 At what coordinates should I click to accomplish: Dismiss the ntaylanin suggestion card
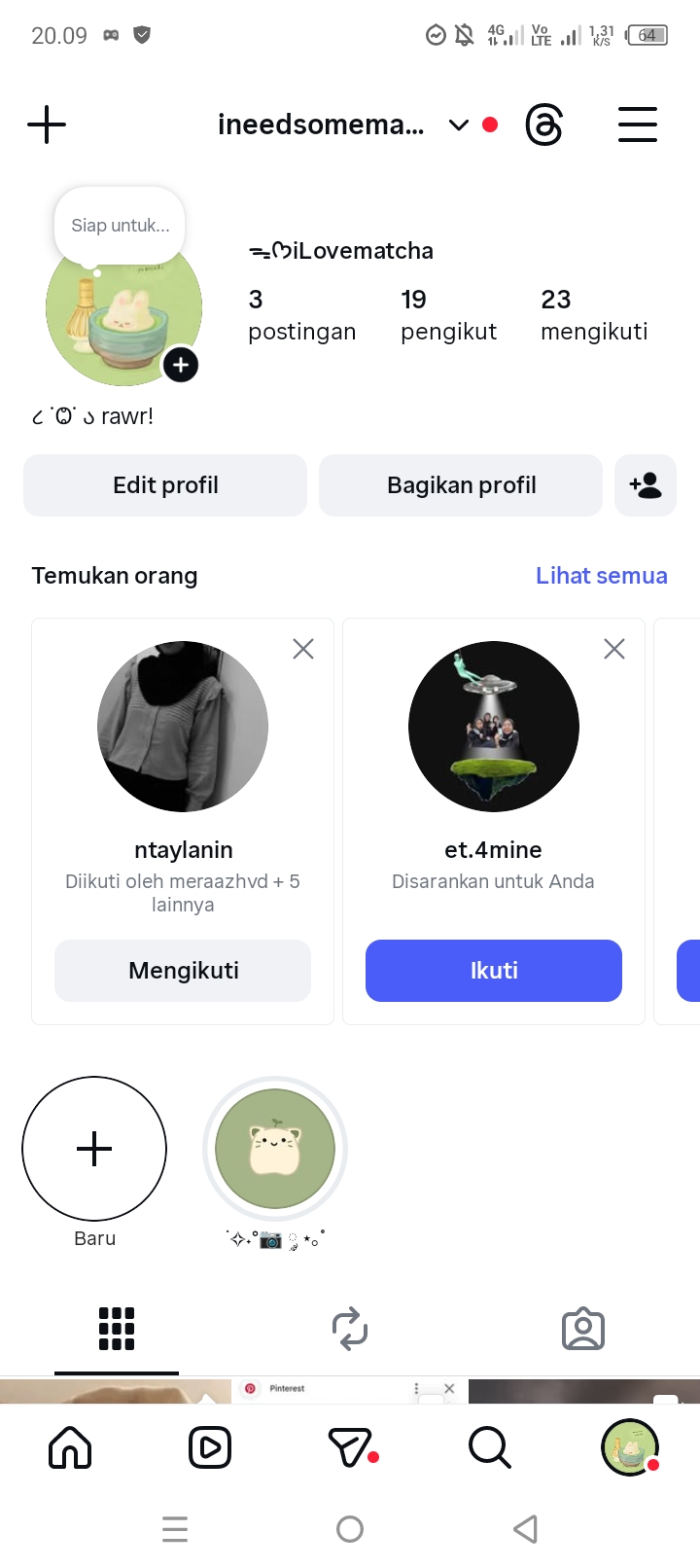pos(303,649)
